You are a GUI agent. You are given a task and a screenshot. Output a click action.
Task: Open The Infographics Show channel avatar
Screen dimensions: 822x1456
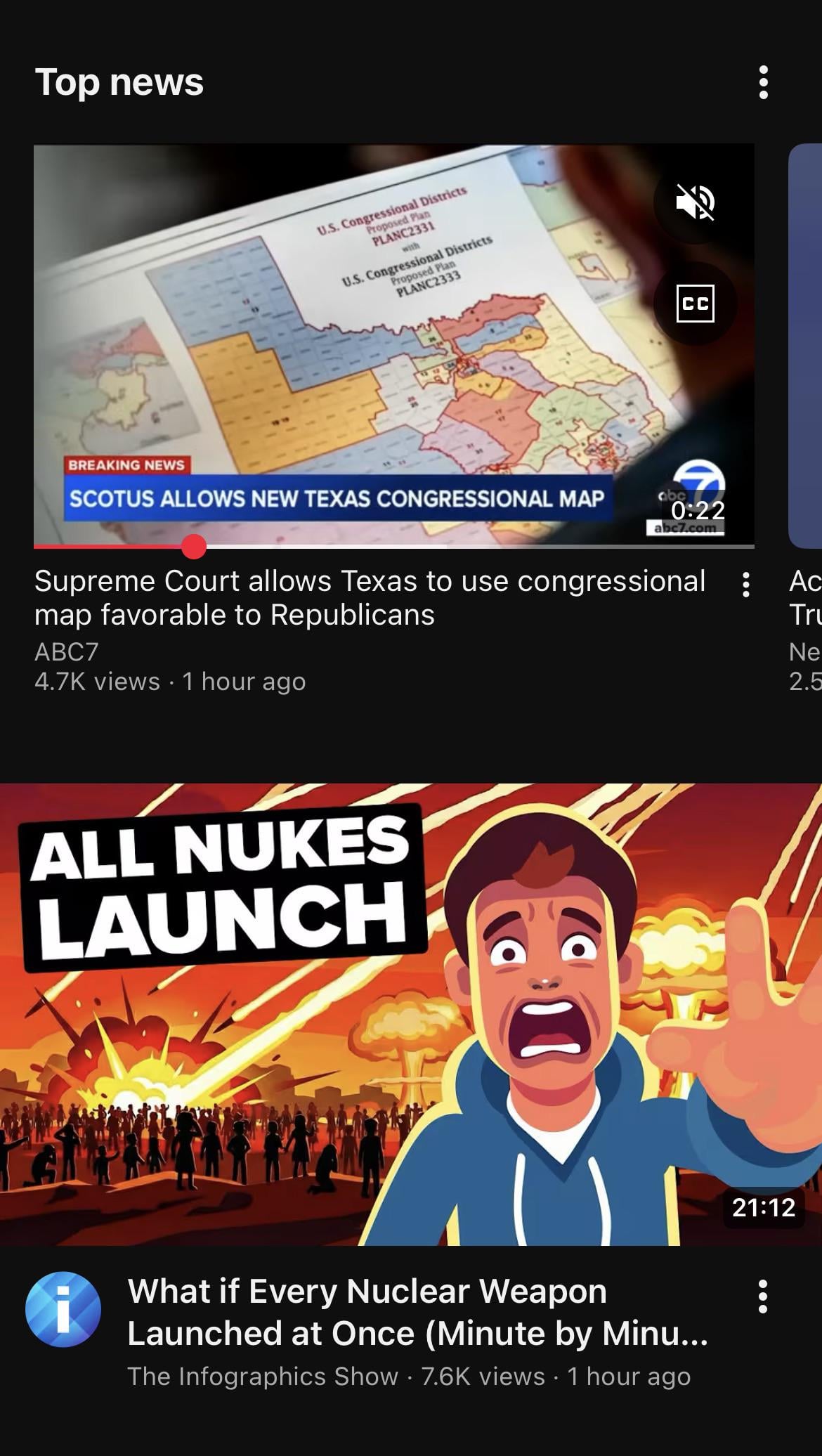click(63, 1310)
